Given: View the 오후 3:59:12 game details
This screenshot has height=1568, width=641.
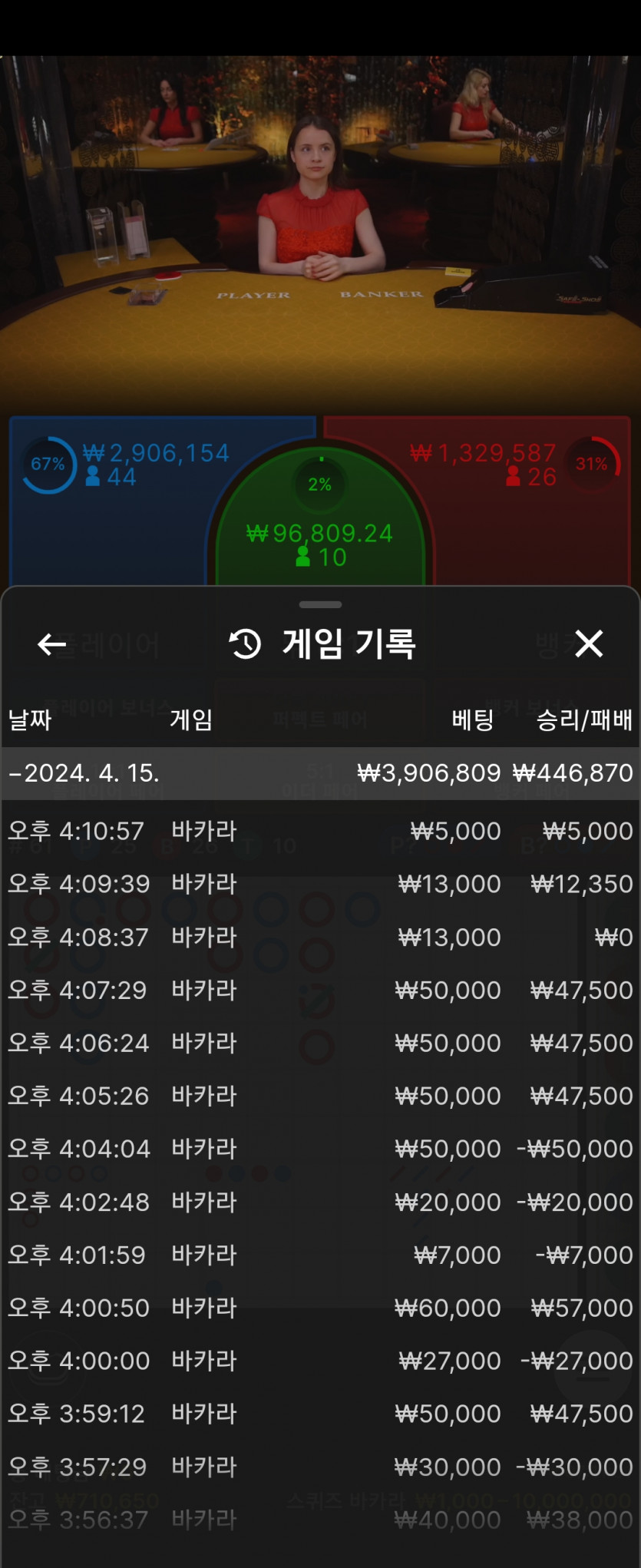Looking at the screenshot, I should point(320,1414).
